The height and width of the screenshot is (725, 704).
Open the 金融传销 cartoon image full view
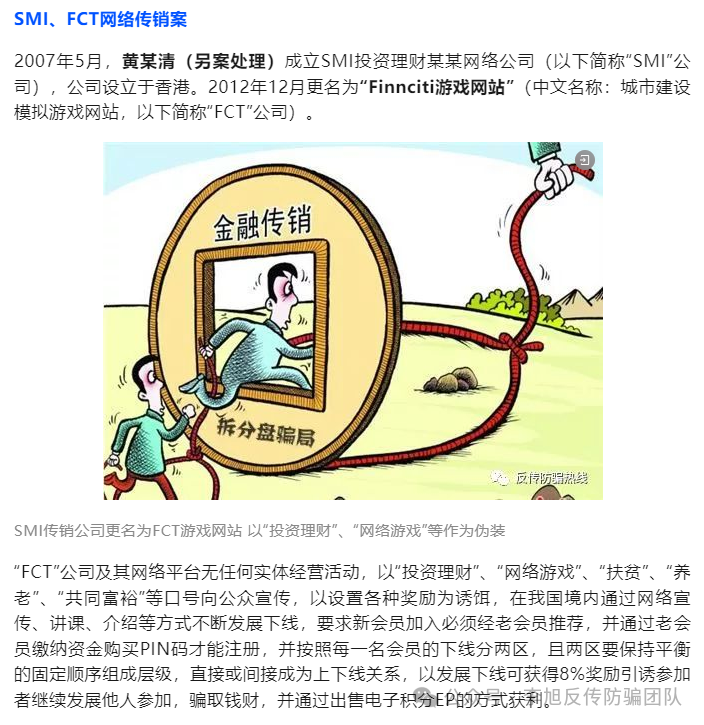click(x=353, y=320)
